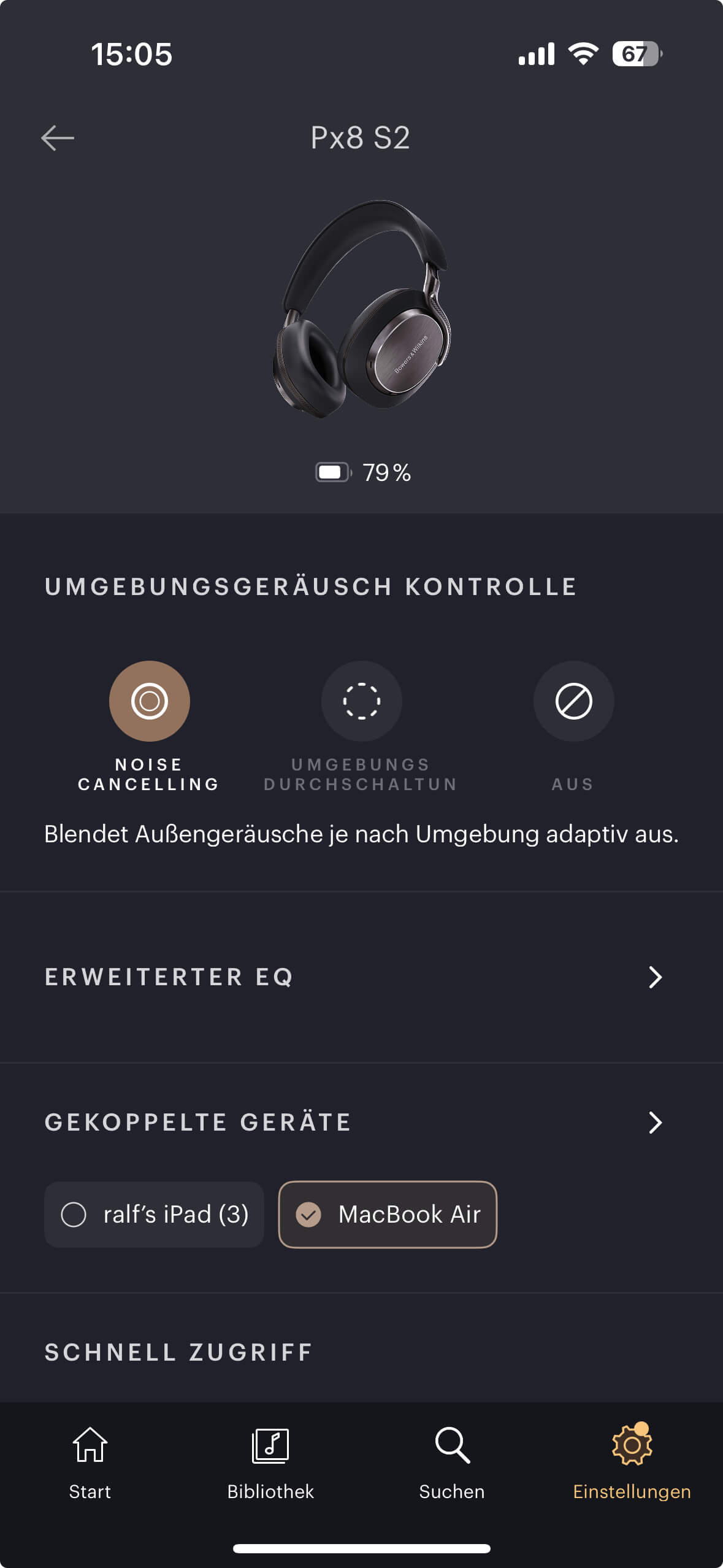The image size is (723, 1568).
Task: Connect to ralf's iPad (3)
Action: [154, 1215]
